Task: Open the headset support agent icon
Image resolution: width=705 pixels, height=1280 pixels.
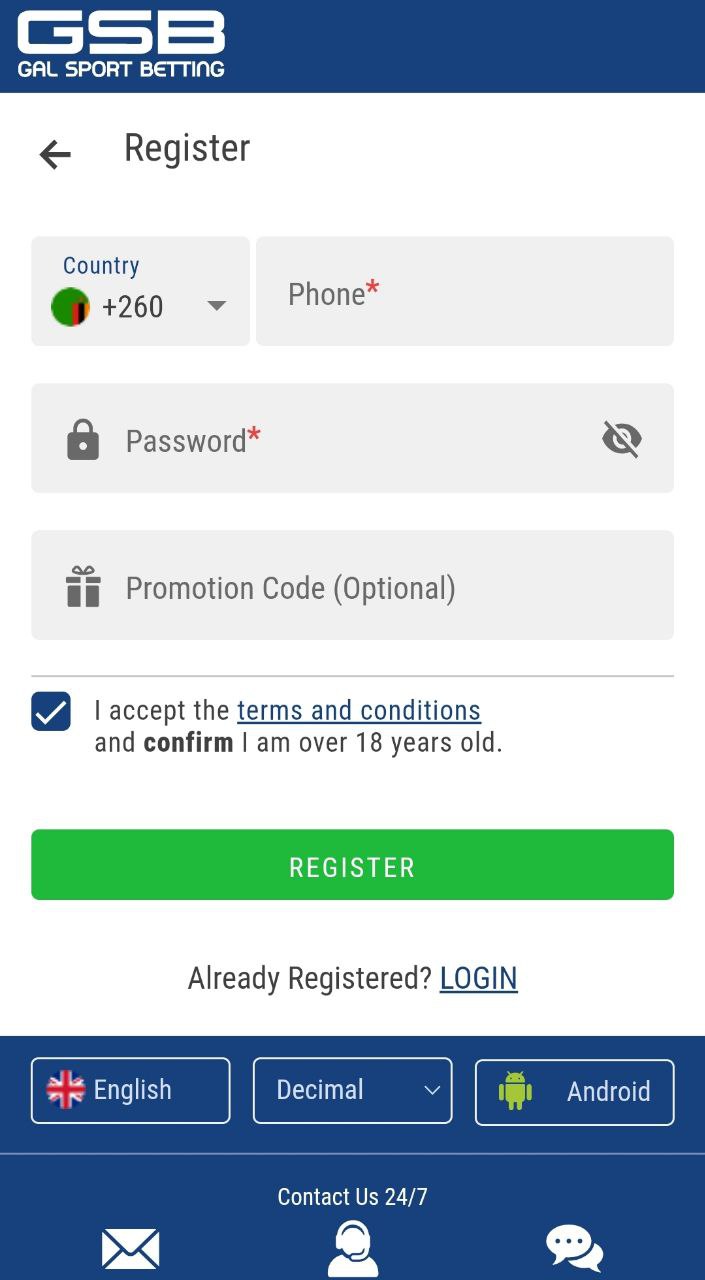Action: 353,1250
